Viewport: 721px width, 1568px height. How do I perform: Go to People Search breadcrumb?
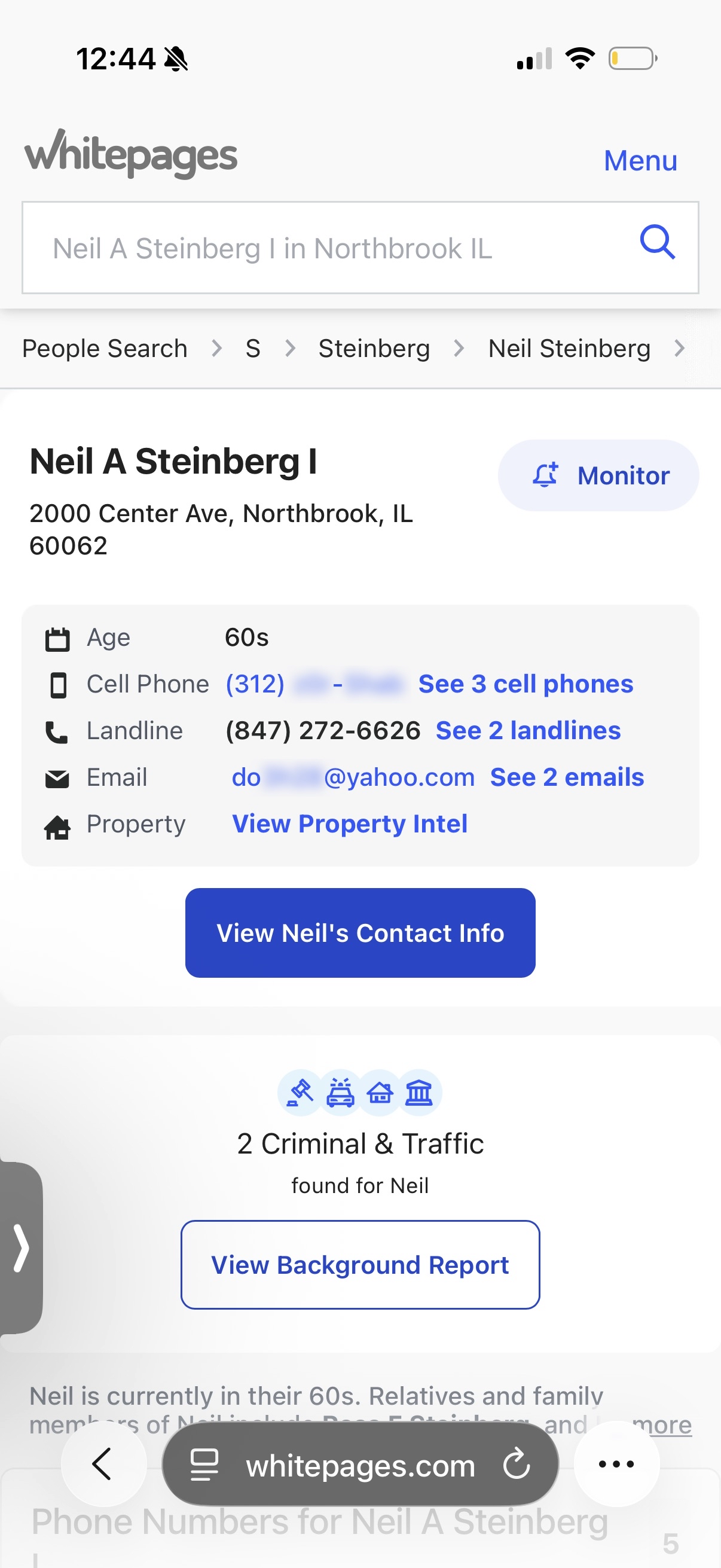point(105,349)
